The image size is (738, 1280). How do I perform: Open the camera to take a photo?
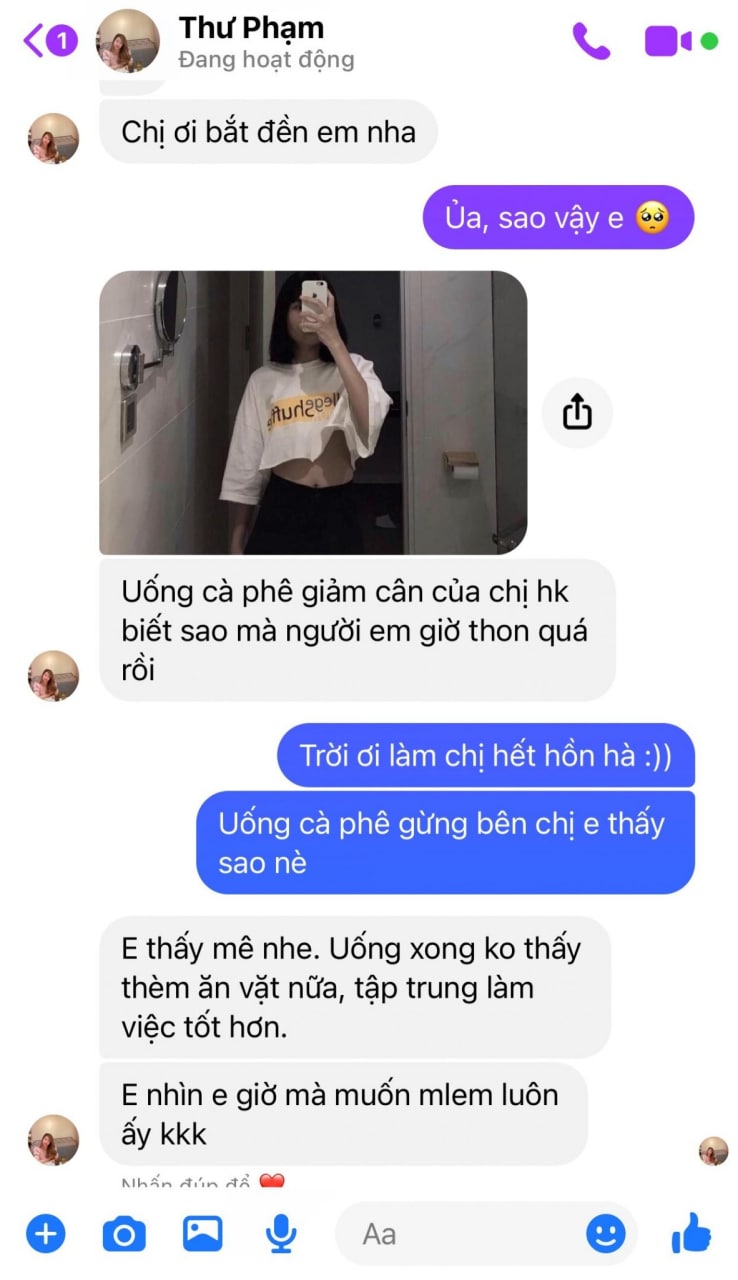pos(124,1234)
